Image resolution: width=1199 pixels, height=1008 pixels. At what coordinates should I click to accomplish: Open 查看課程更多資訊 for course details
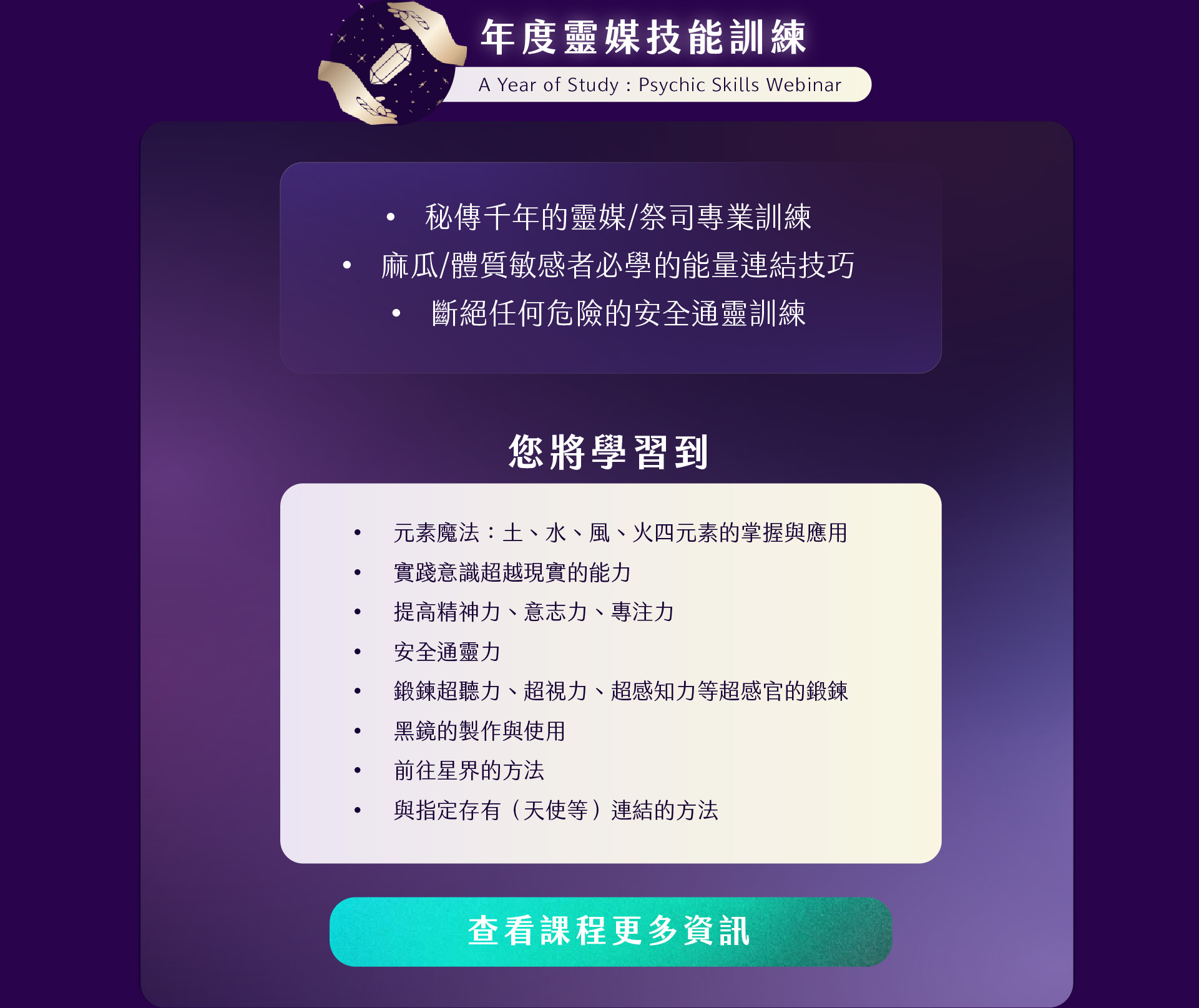click(x=610, y=931)
